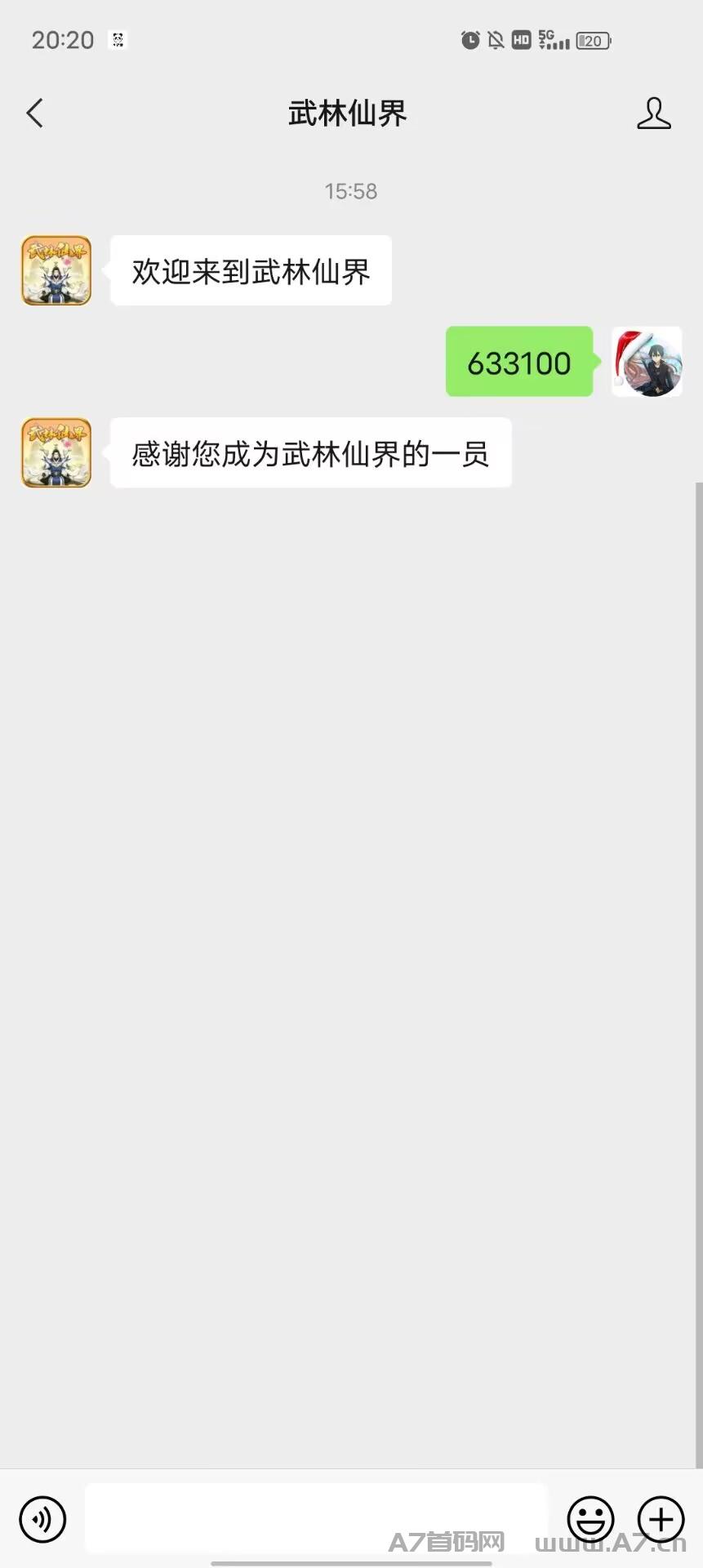Open the account profile icon in header
This screenshot has width=703, height=1568.
tap(654, 113)
